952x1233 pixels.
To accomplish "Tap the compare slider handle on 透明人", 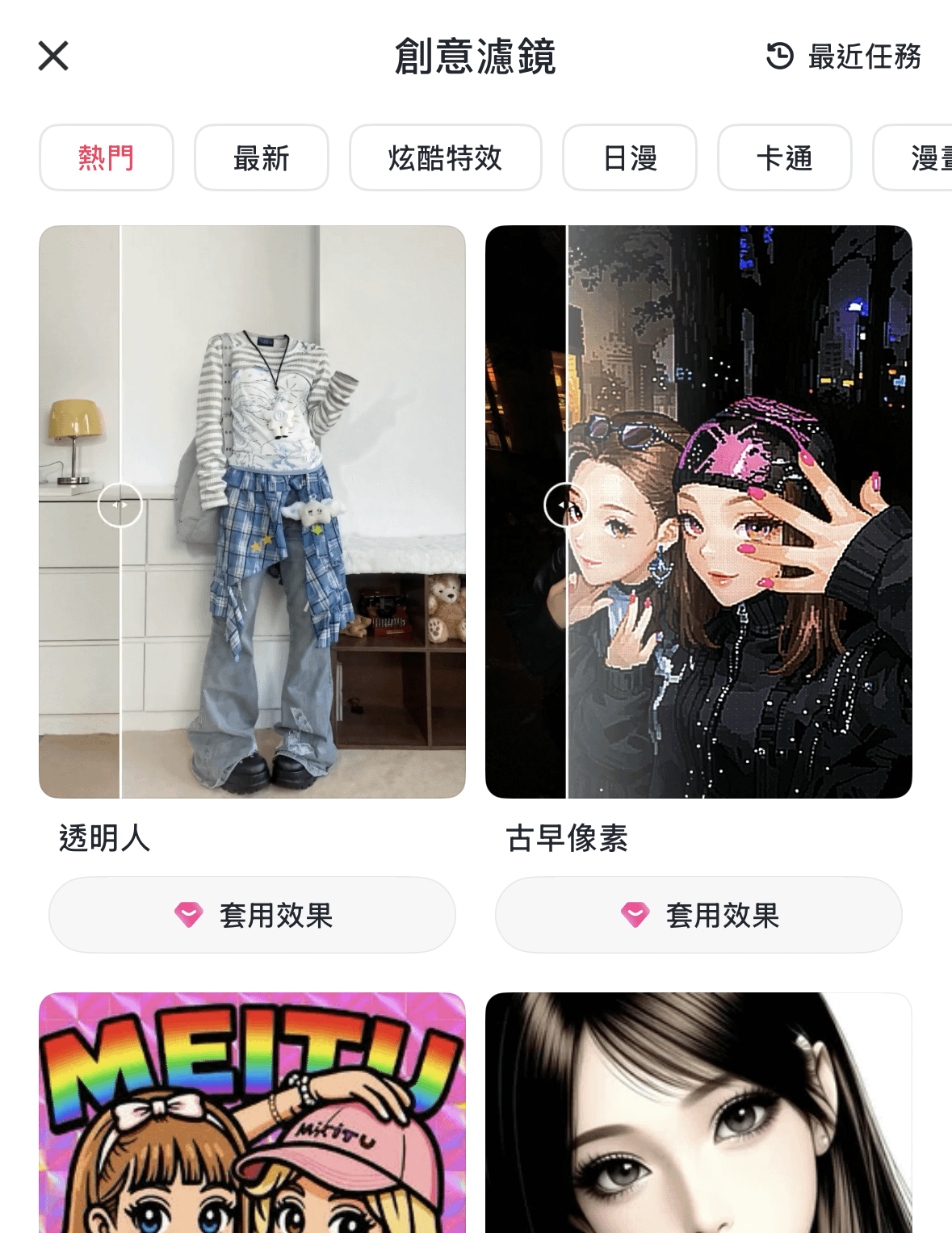I will point(120,505).
